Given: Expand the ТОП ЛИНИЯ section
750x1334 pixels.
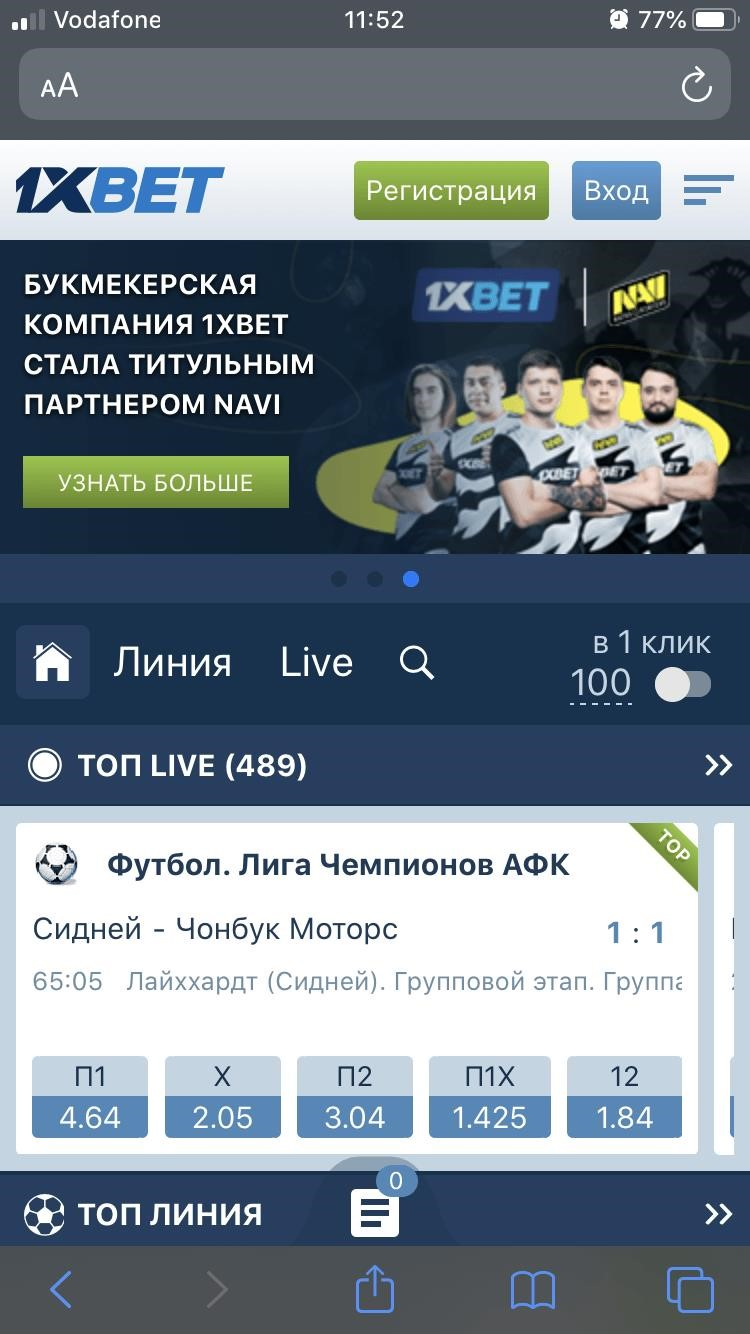Looking at the screenshot, I should (x=718, y=1214).
